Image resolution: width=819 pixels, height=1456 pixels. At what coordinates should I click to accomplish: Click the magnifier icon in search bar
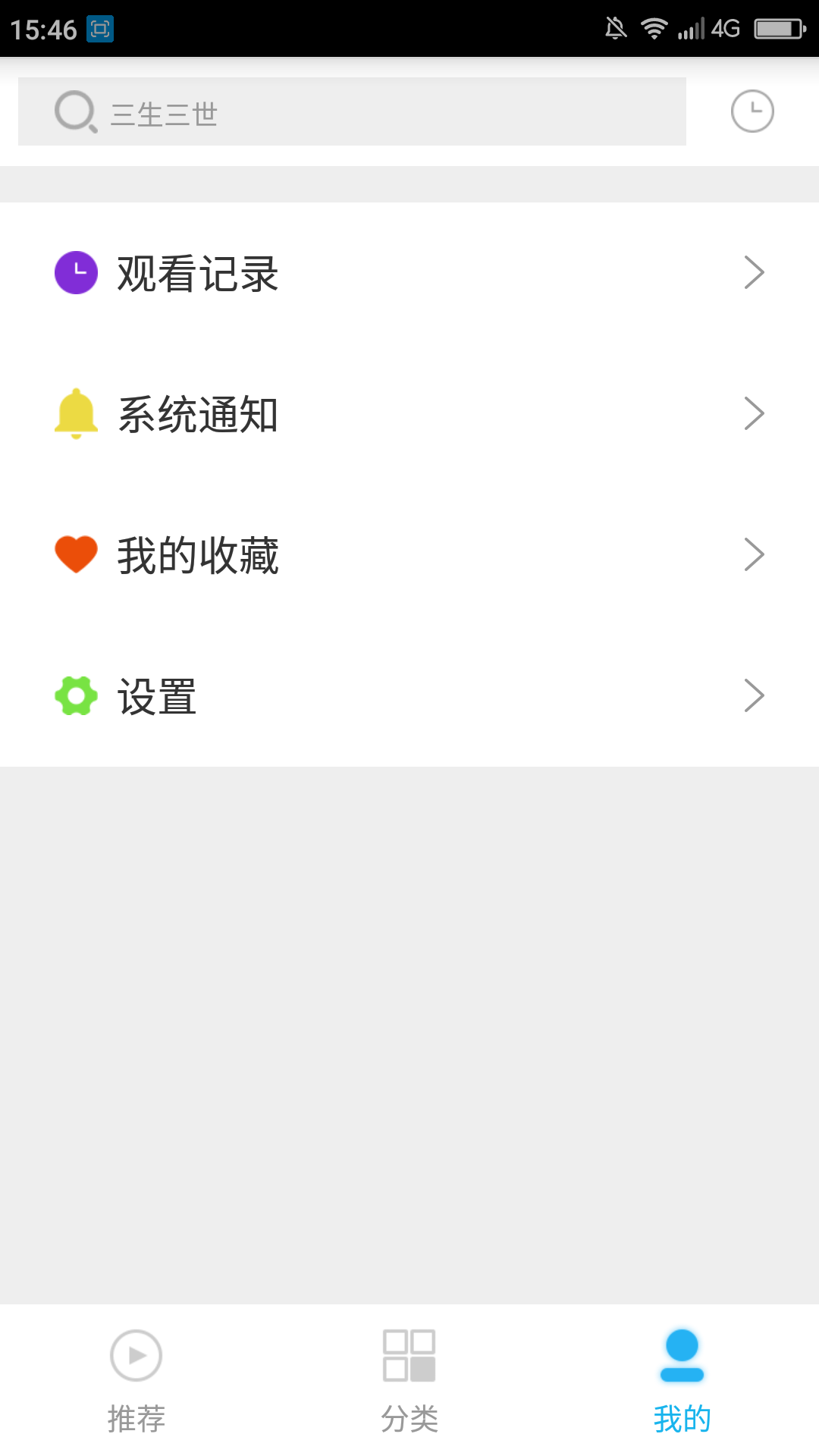[x=74, y=111]
